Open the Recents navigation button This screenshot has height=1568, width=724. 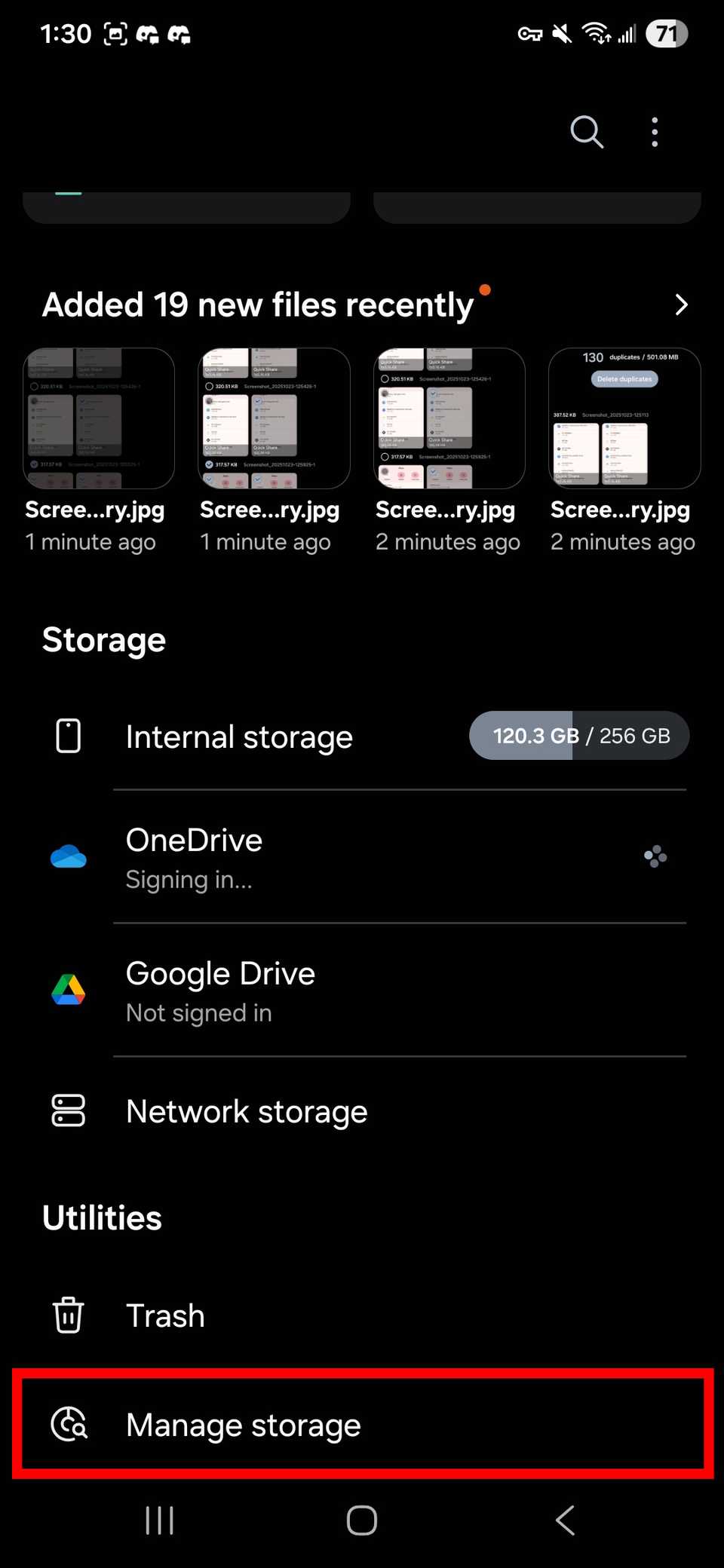click(160, 1521)
